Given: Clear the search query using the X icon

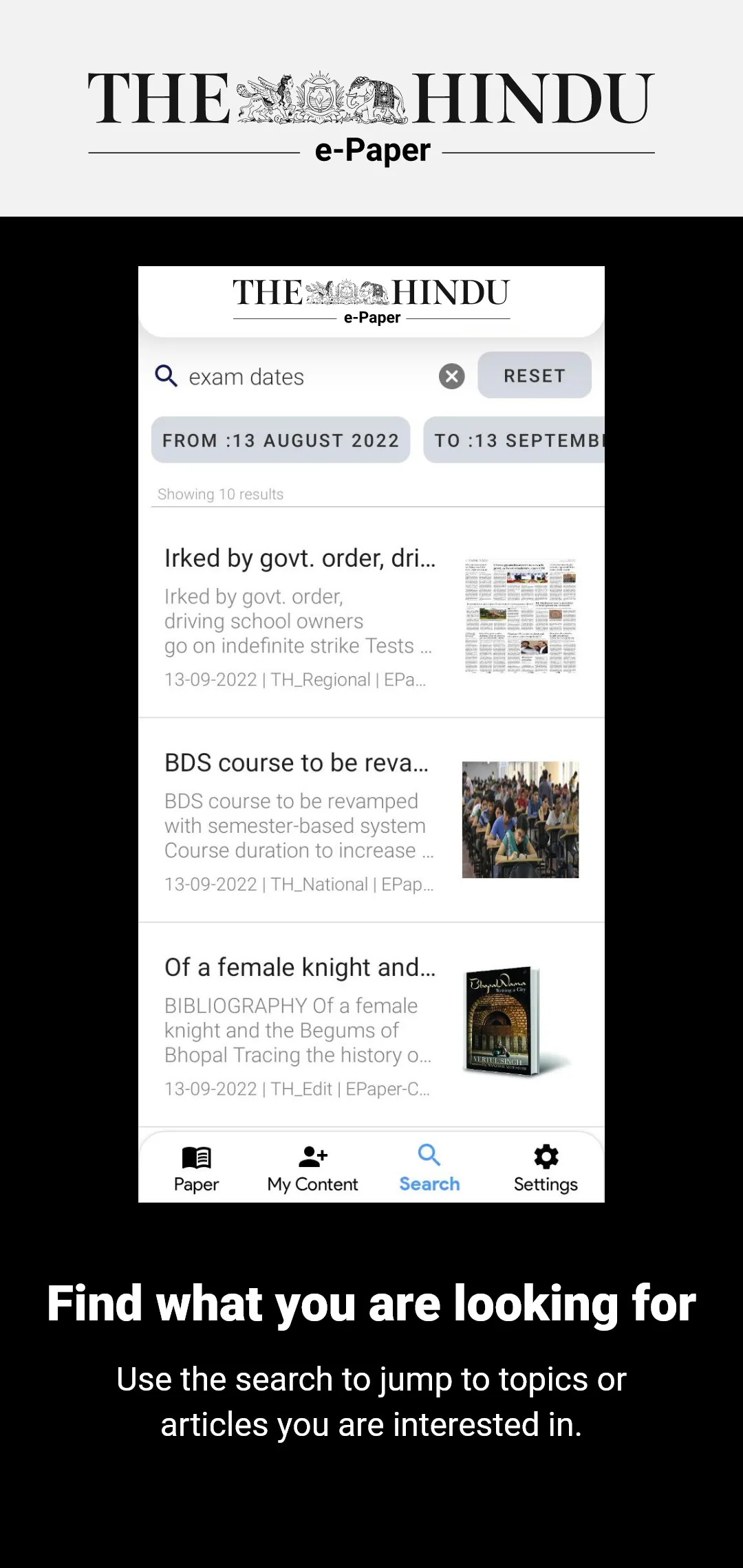Looking at the screenshot, I should coord(451,375).
